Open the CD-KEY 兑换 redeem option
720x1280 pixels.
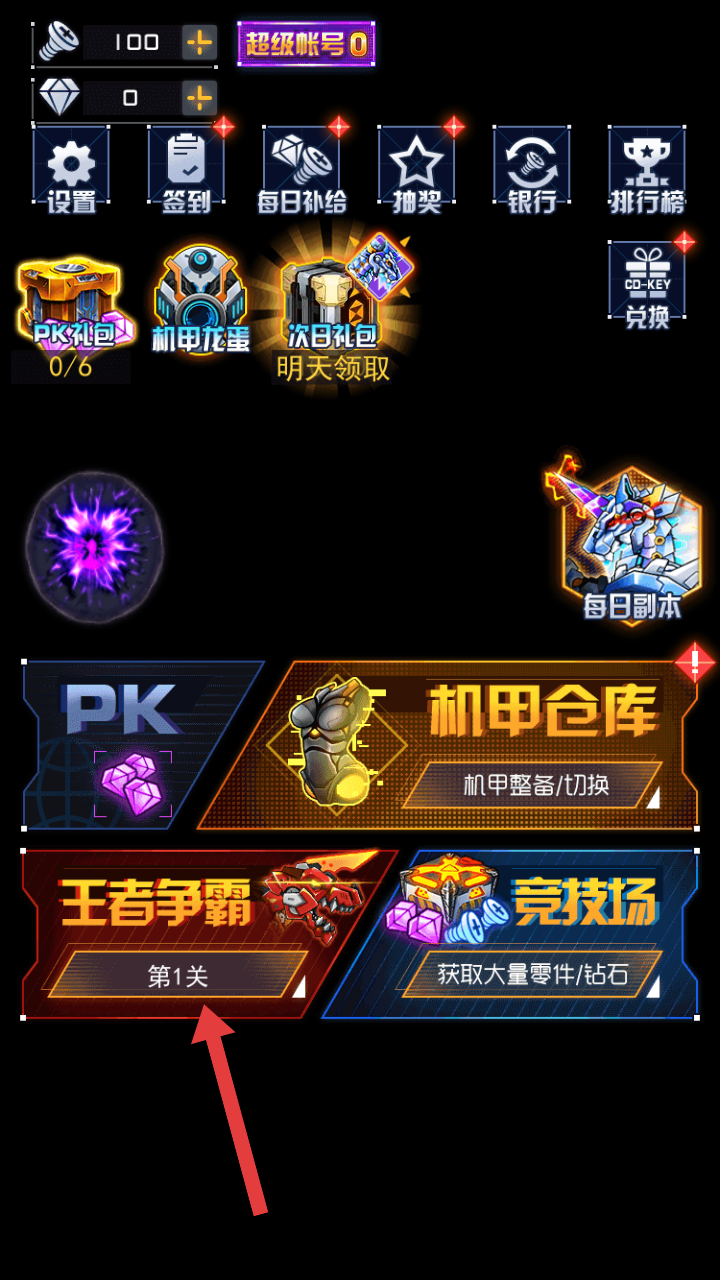pos(647,285)
